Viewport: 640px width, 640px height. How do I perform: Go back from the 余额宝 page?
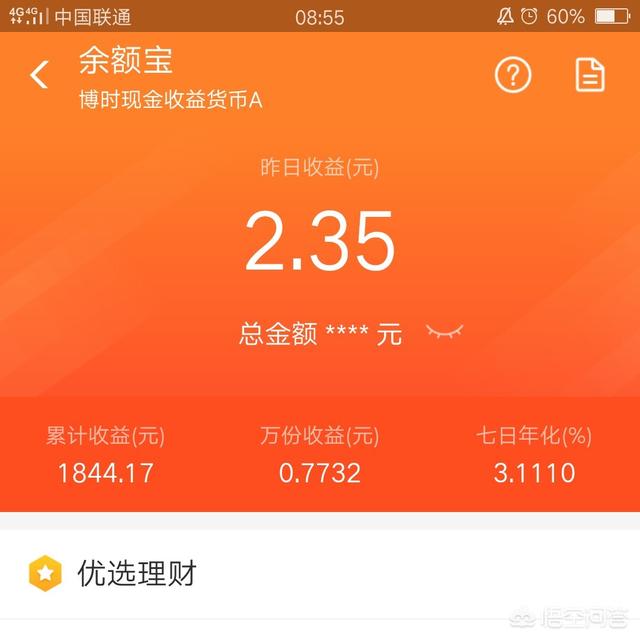click(x=39, y=75)
